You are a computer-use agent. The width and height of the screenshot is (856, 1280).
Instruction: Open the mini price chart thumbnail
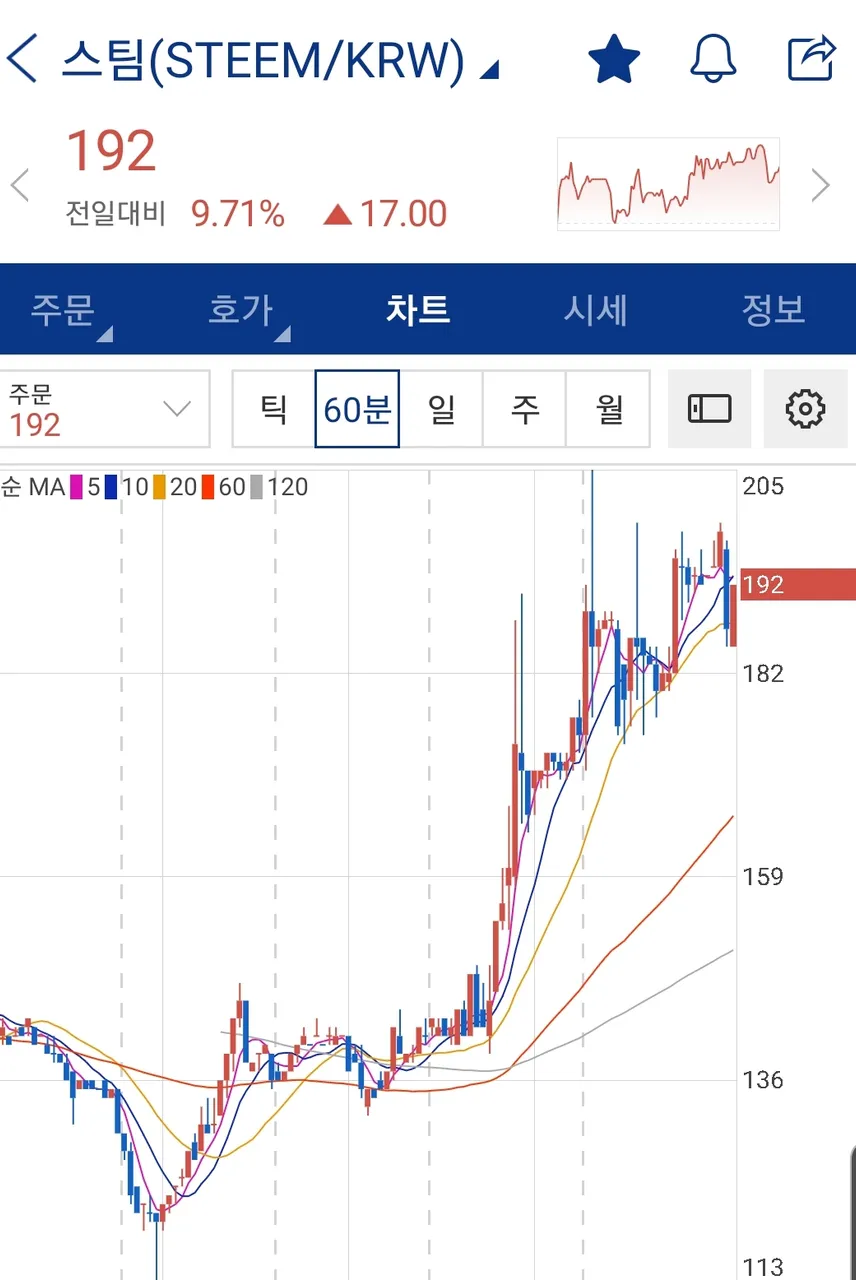click(668, 184)
